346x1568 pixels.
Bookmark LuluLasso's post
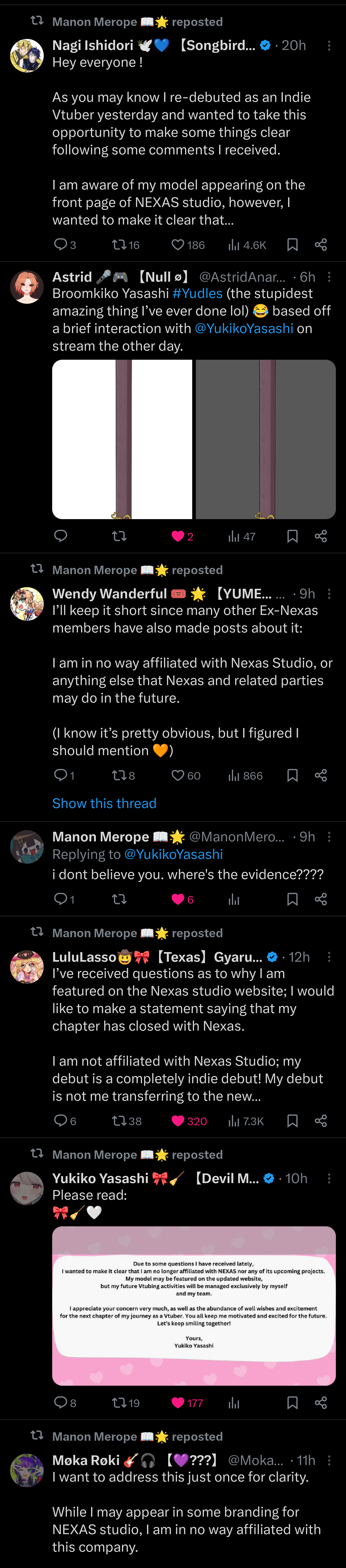pyautogui.click(x=292, y=1121)
